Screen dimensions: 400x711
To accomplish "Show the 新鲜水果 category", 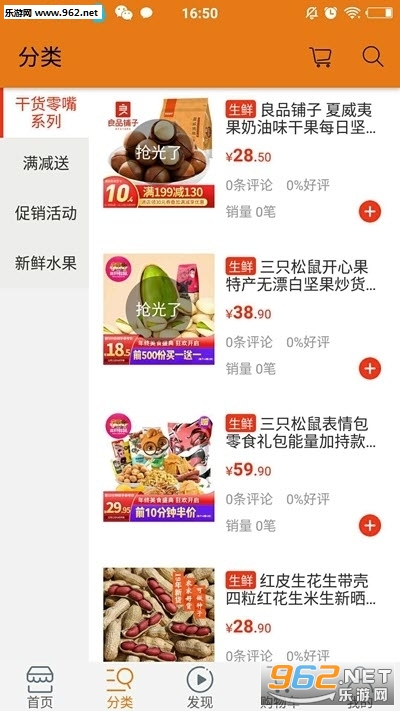I will coord(45,263).
